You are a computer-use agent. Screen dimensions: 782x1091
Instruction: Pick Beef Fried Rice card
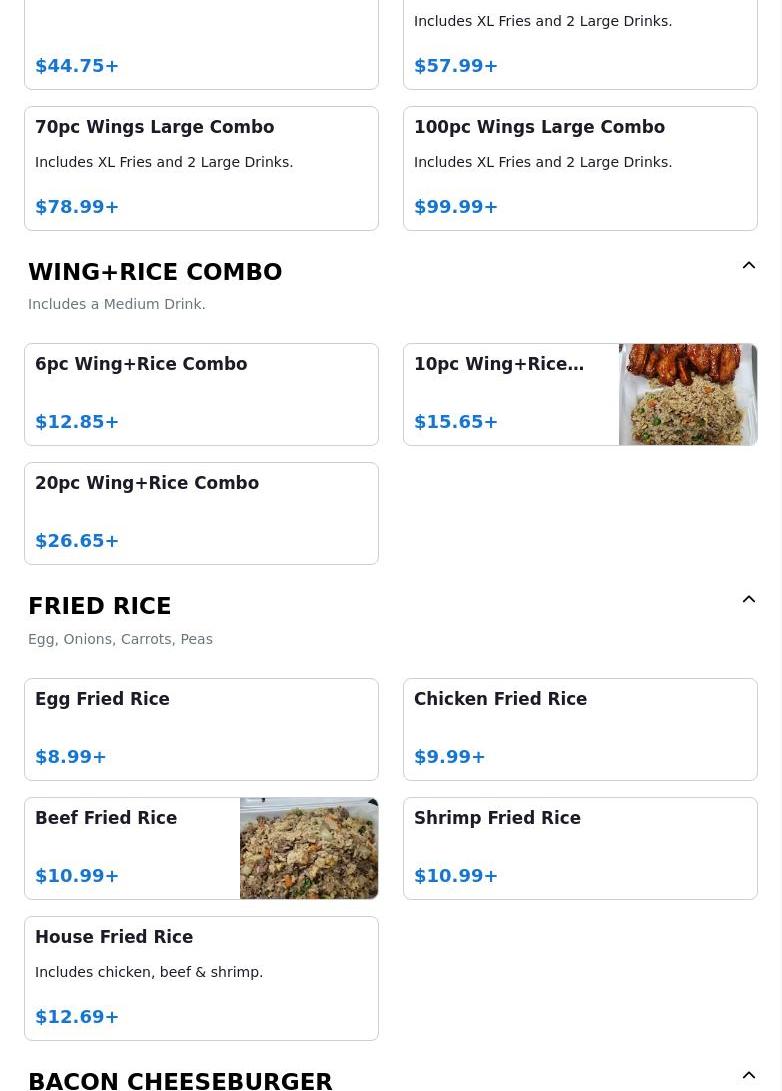(x=201, y=848)
